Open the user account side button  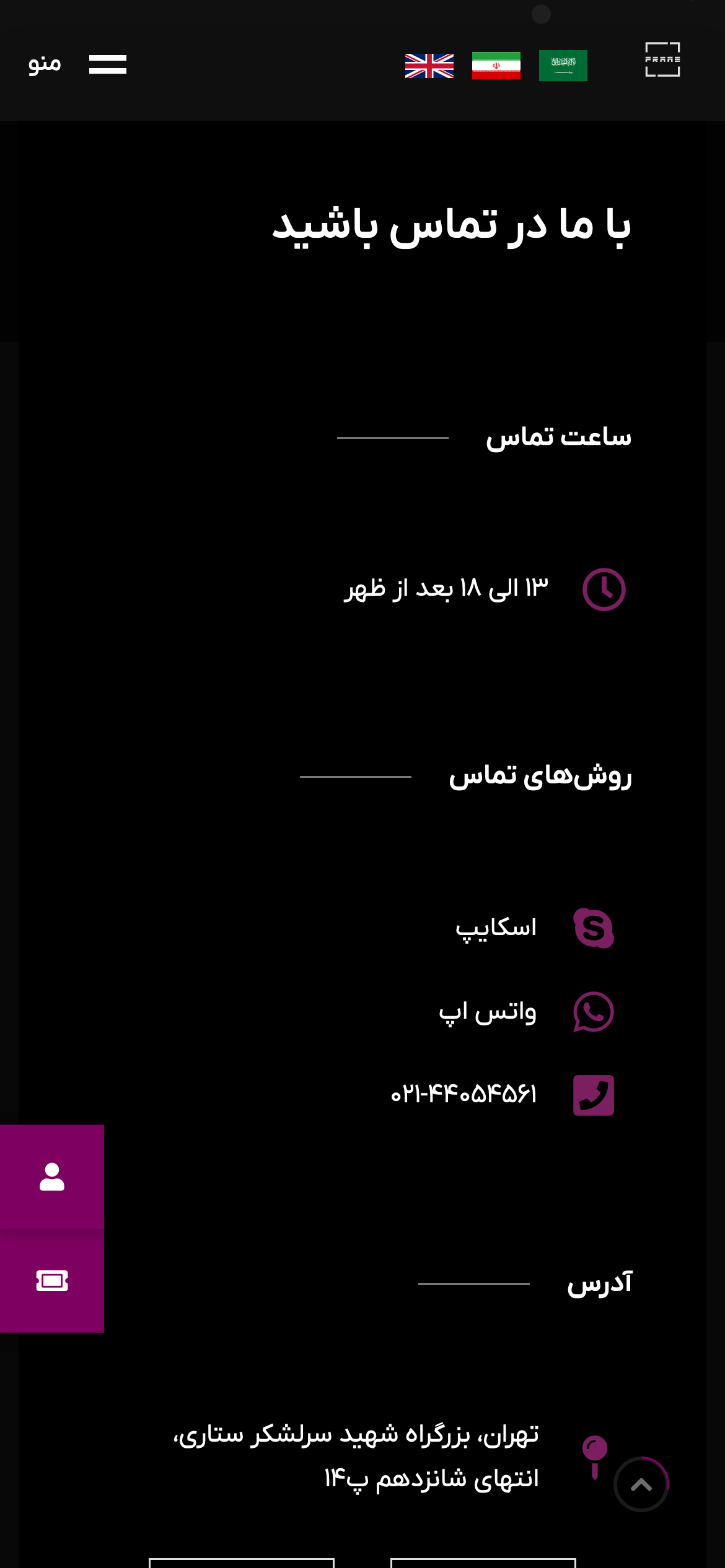point(52,1177)
